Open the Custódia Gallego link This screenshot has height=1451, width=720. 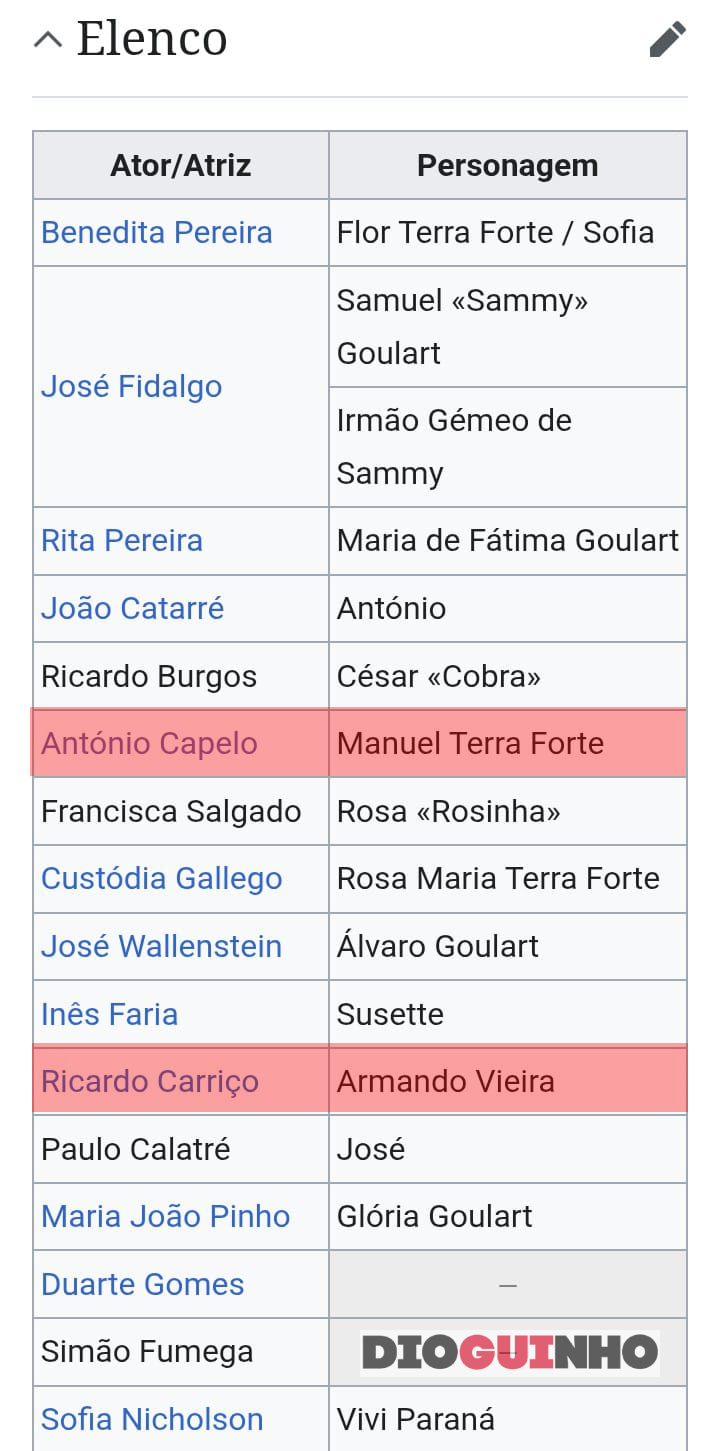[x=162, y=878]
